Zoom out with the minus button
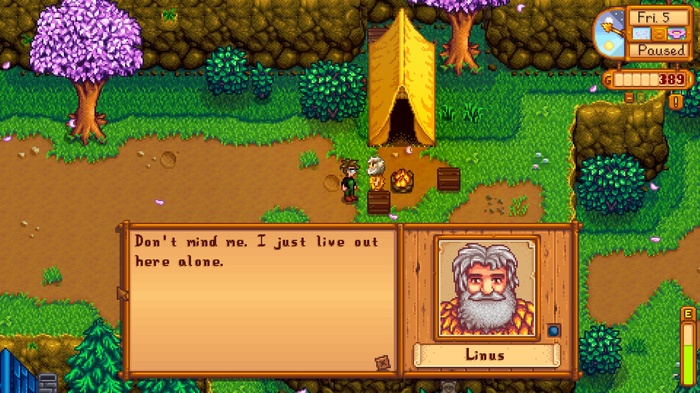This screenshot has height=393, width=700. coord(629,97)
